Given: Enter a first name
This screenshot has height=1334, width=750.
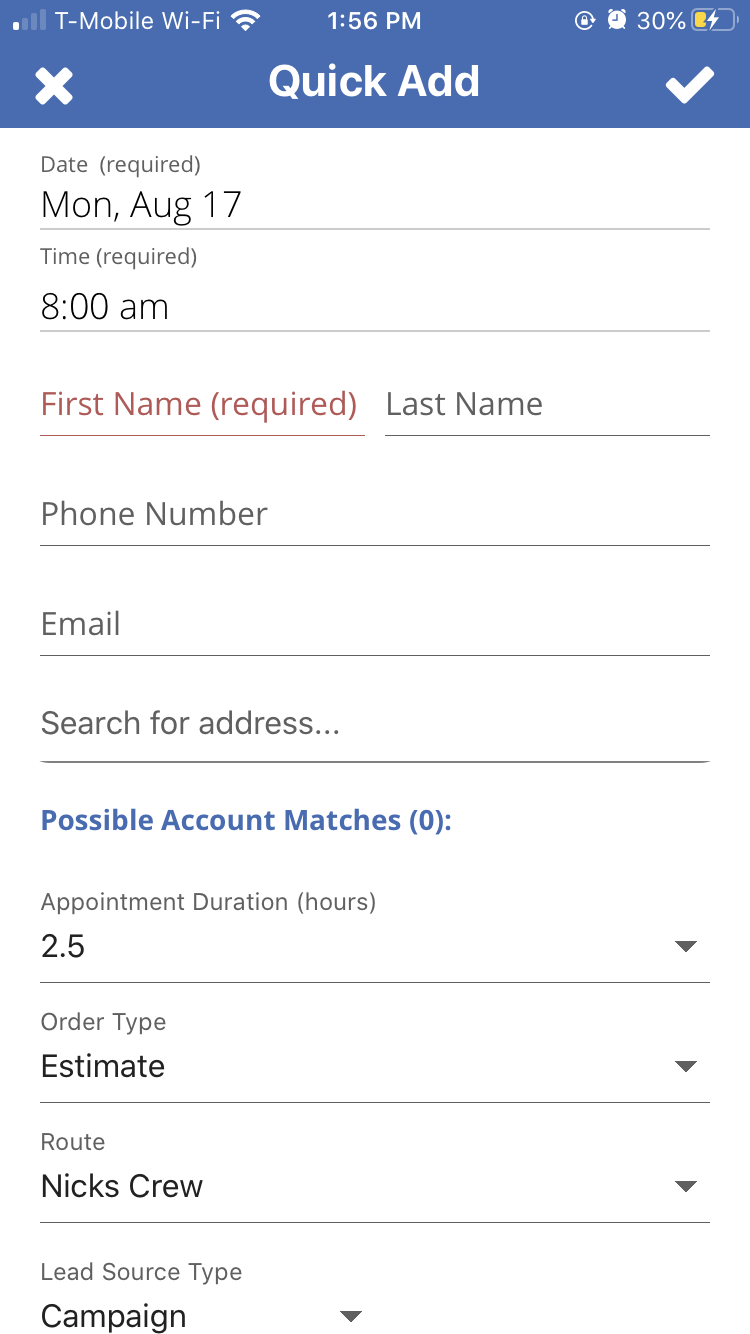Looking at the screenshot, I should 201,405.
